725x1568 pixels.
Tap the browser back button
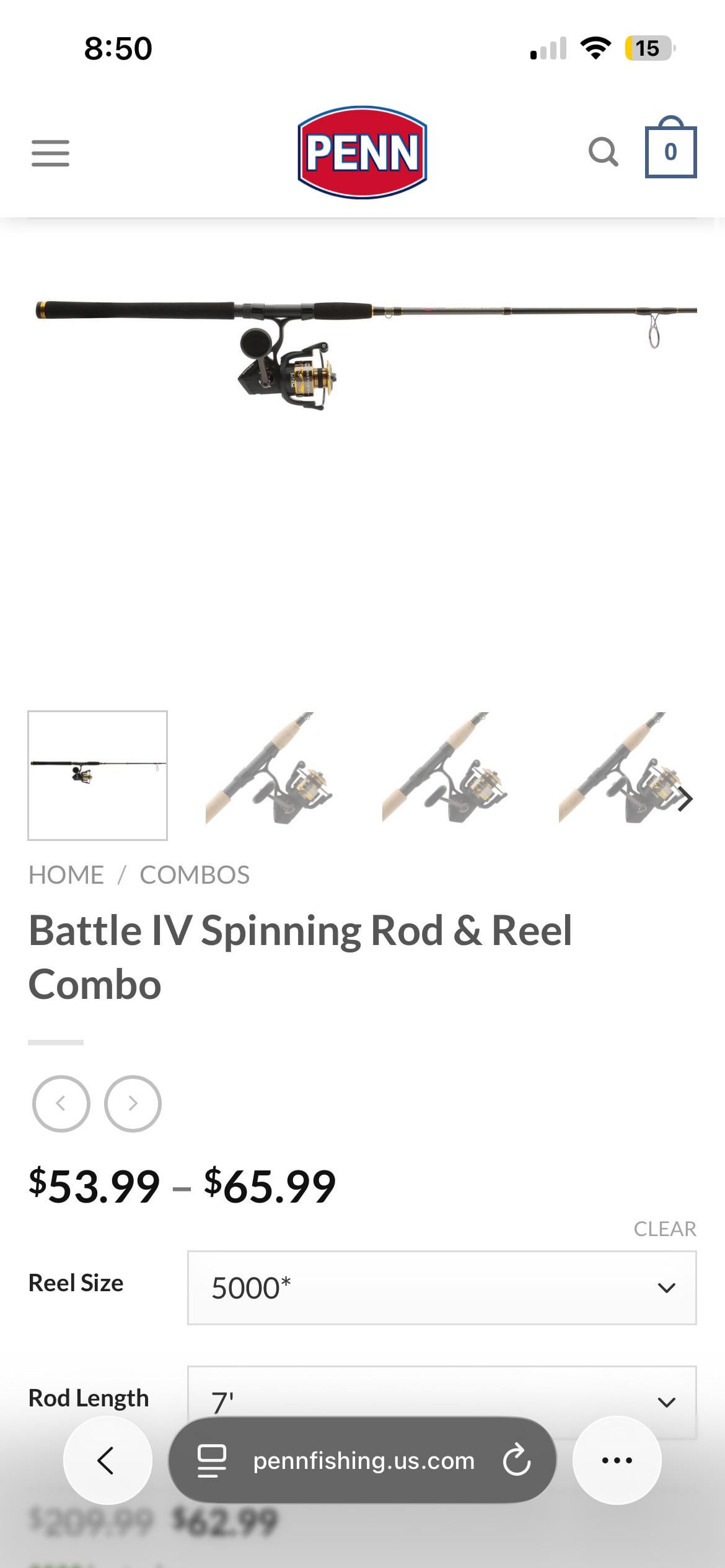[107, 1460]
